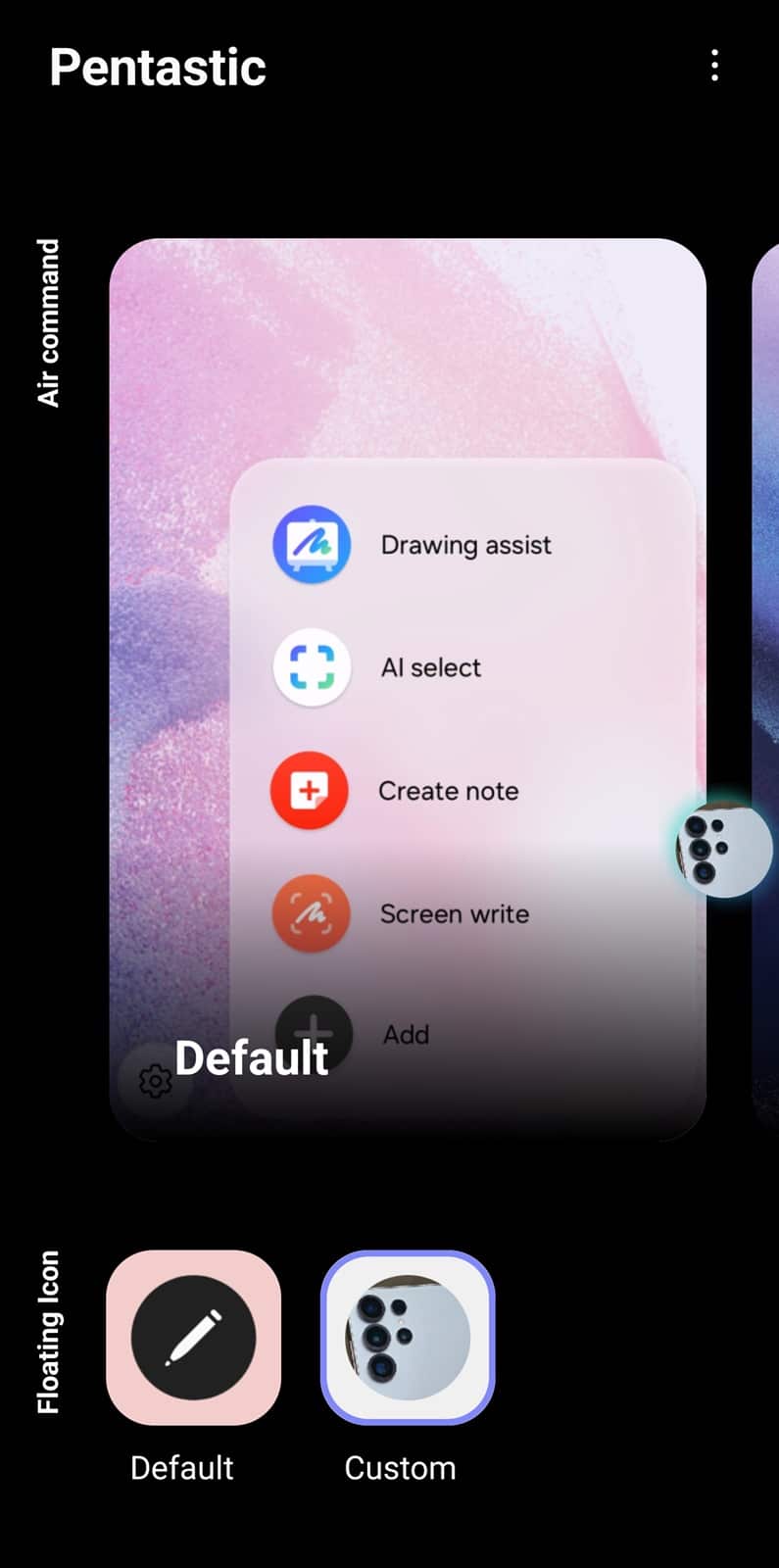Open settings gear on Default card
The height and width of the screenshot is (1568, 779).
tap(155, 1081)
